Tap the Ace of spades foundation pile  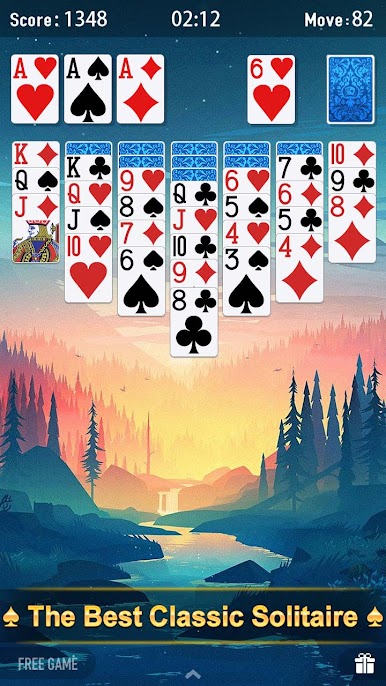tap(88, 89)
